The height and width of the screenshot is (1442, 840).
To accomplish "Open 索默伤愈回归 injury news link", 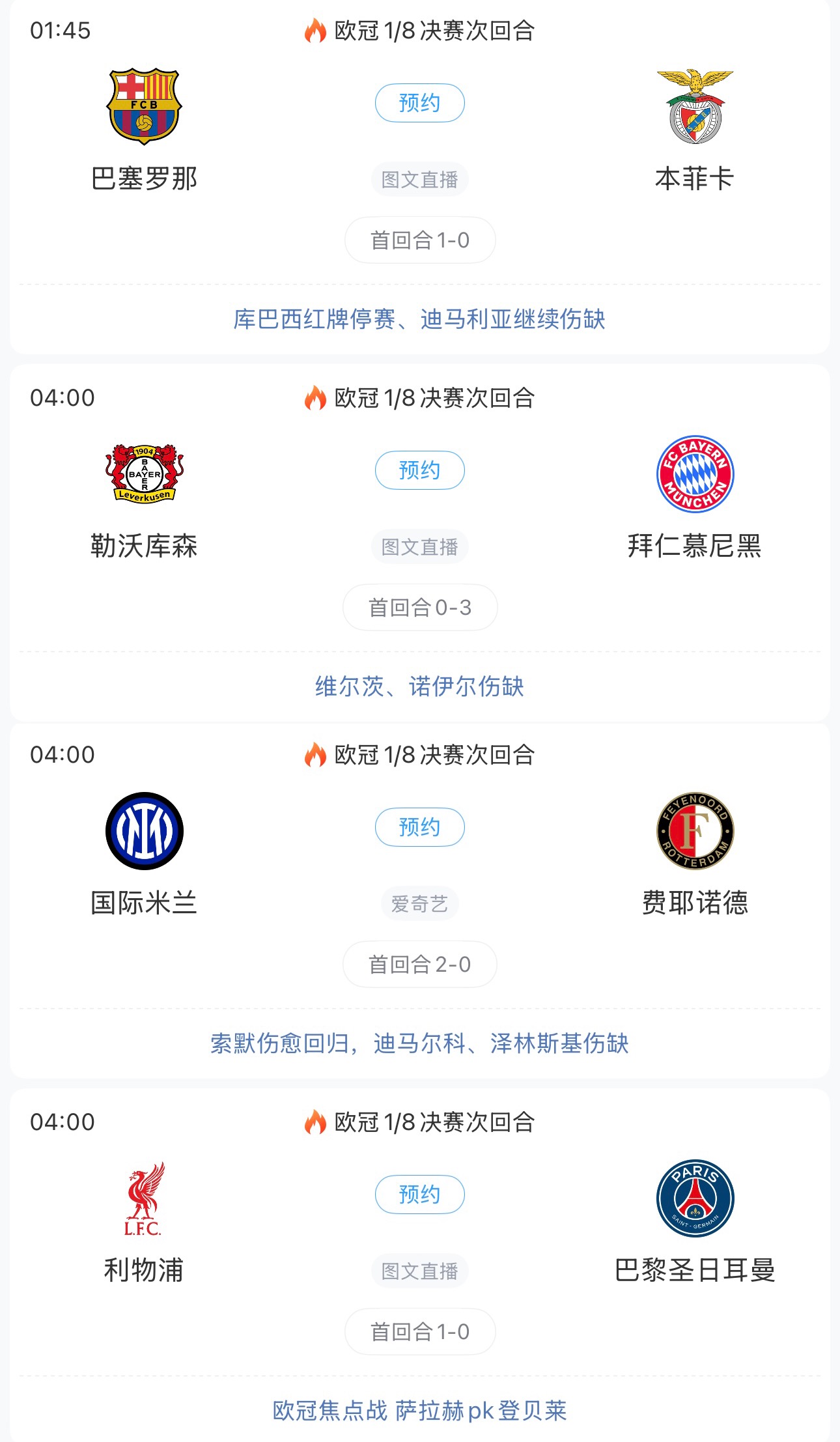I will tap(419, 1043).
